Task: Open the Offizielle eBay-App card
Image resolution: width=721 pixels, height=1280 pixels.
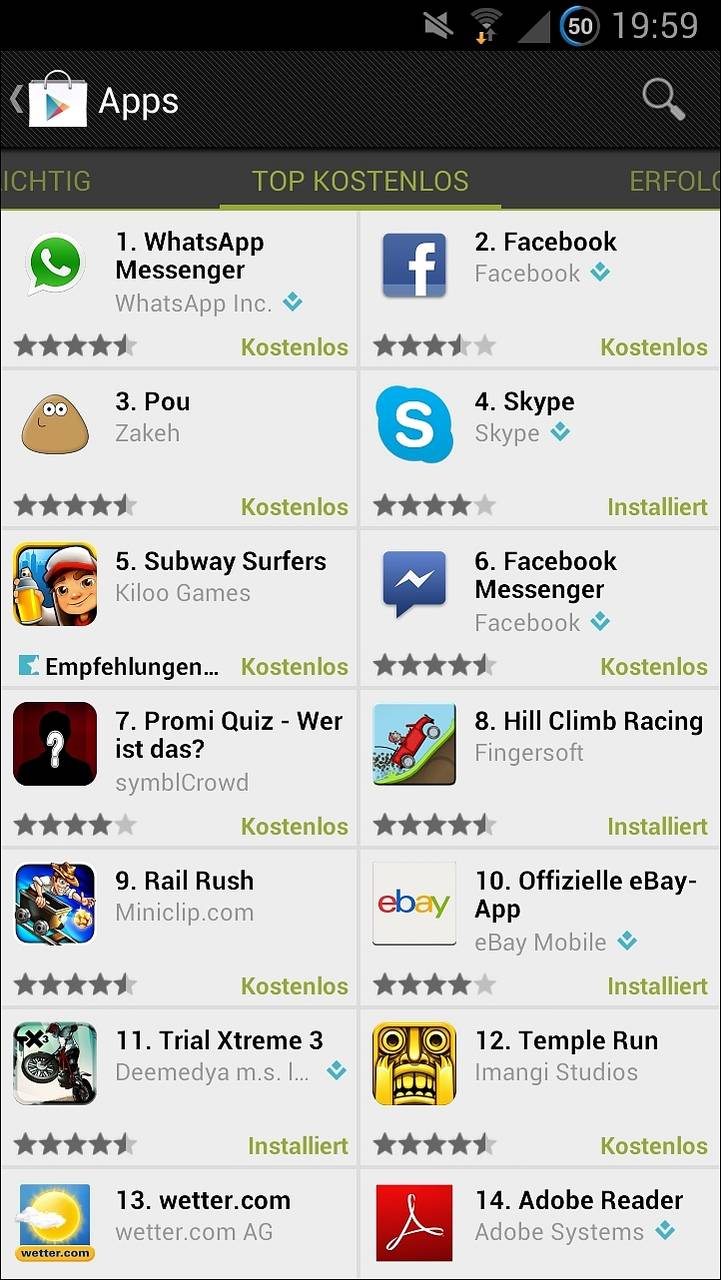Action: pyautogui.click(x=540, y=927)
